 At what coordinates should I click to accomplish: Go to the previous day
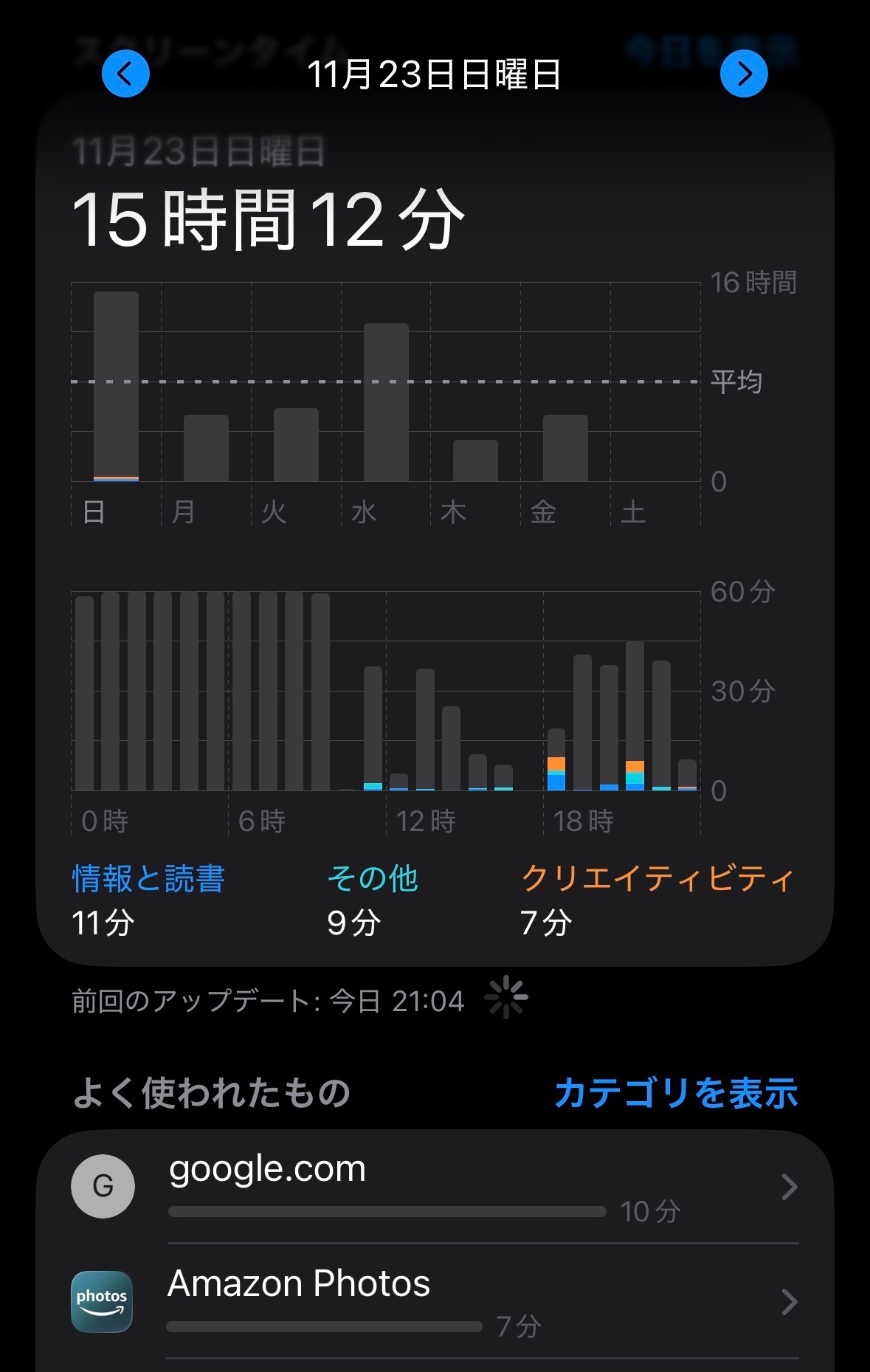coord(125,74)
